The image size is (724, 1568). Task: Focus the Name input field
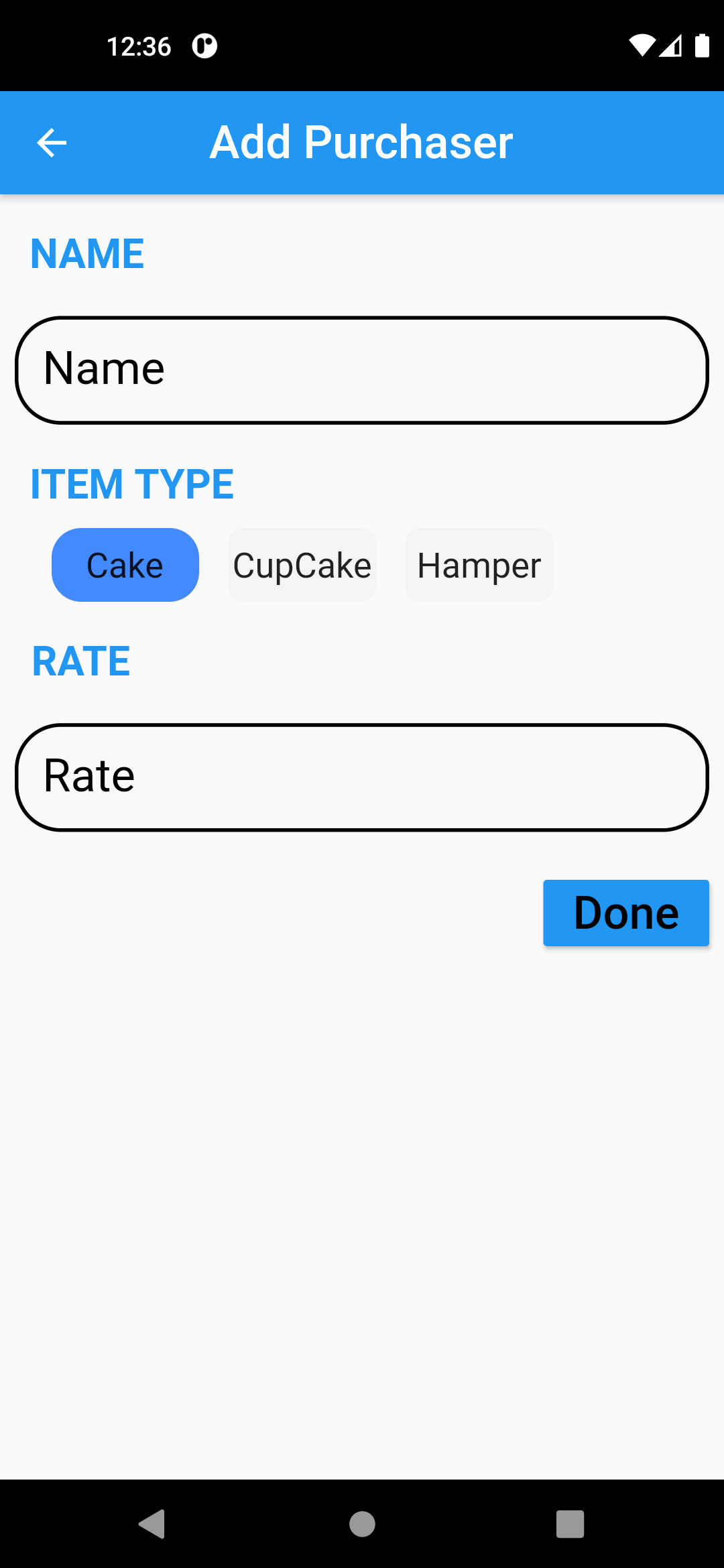pyautogui.click(x=362, y=369)
